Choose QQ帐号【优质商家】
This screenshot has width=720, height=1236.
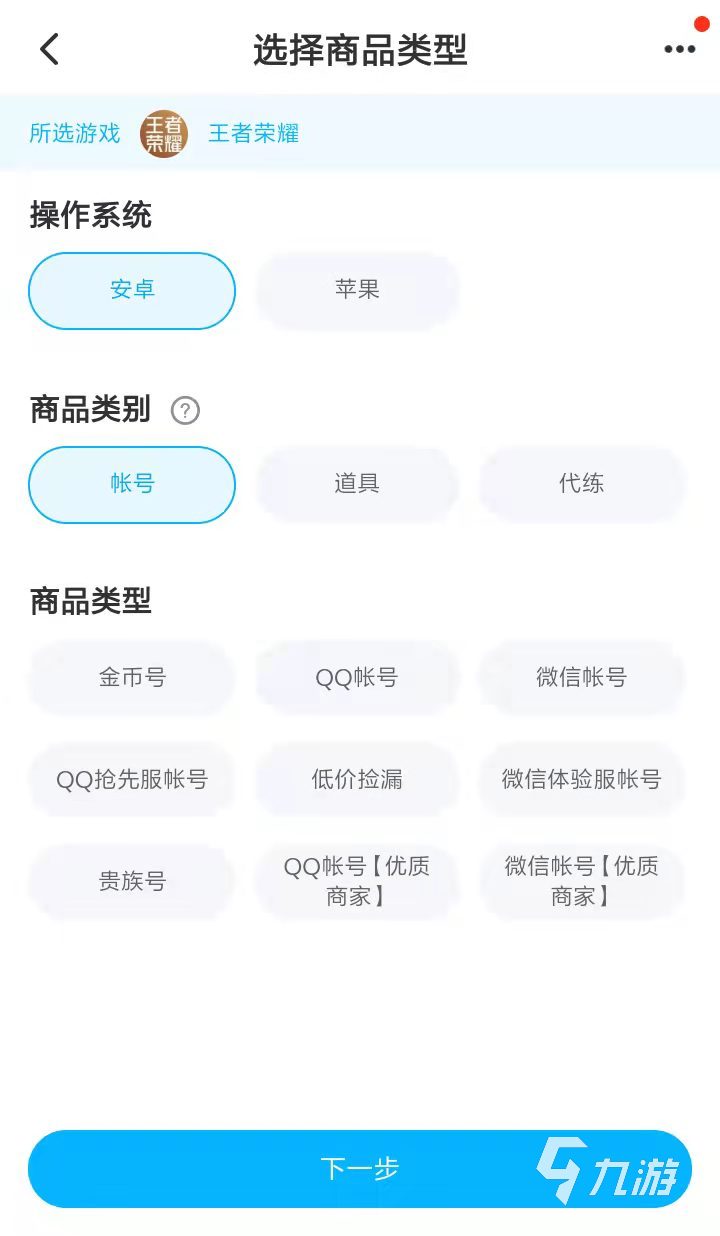click(x=357, y=882)
